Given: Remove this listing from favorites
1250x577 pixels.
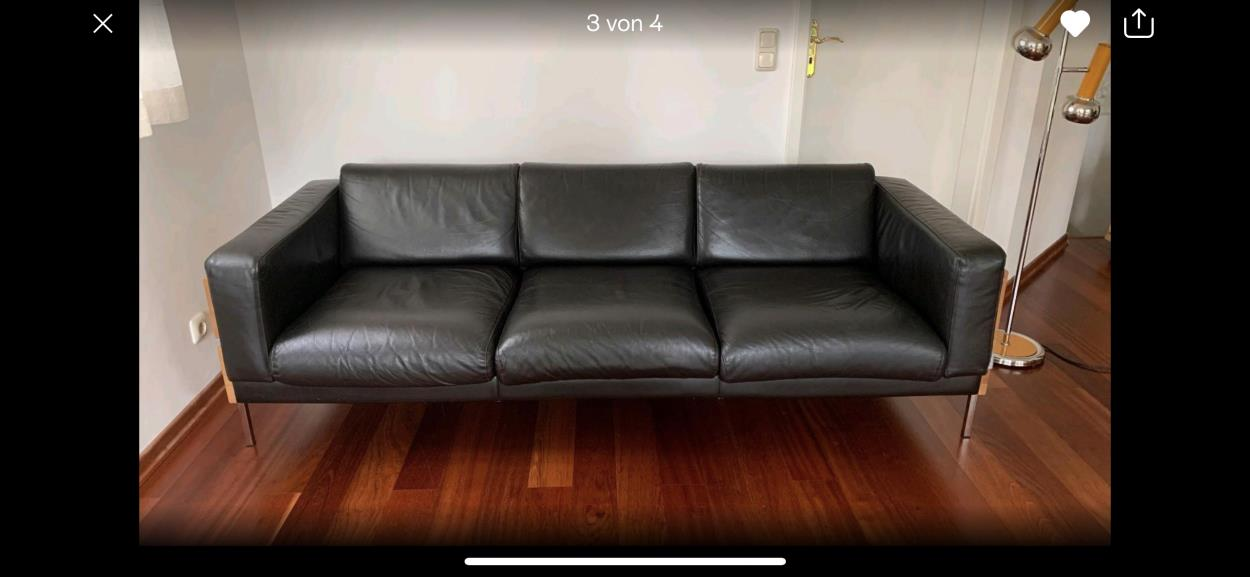Looking at the screenshot, I should tap(1075, 24).
